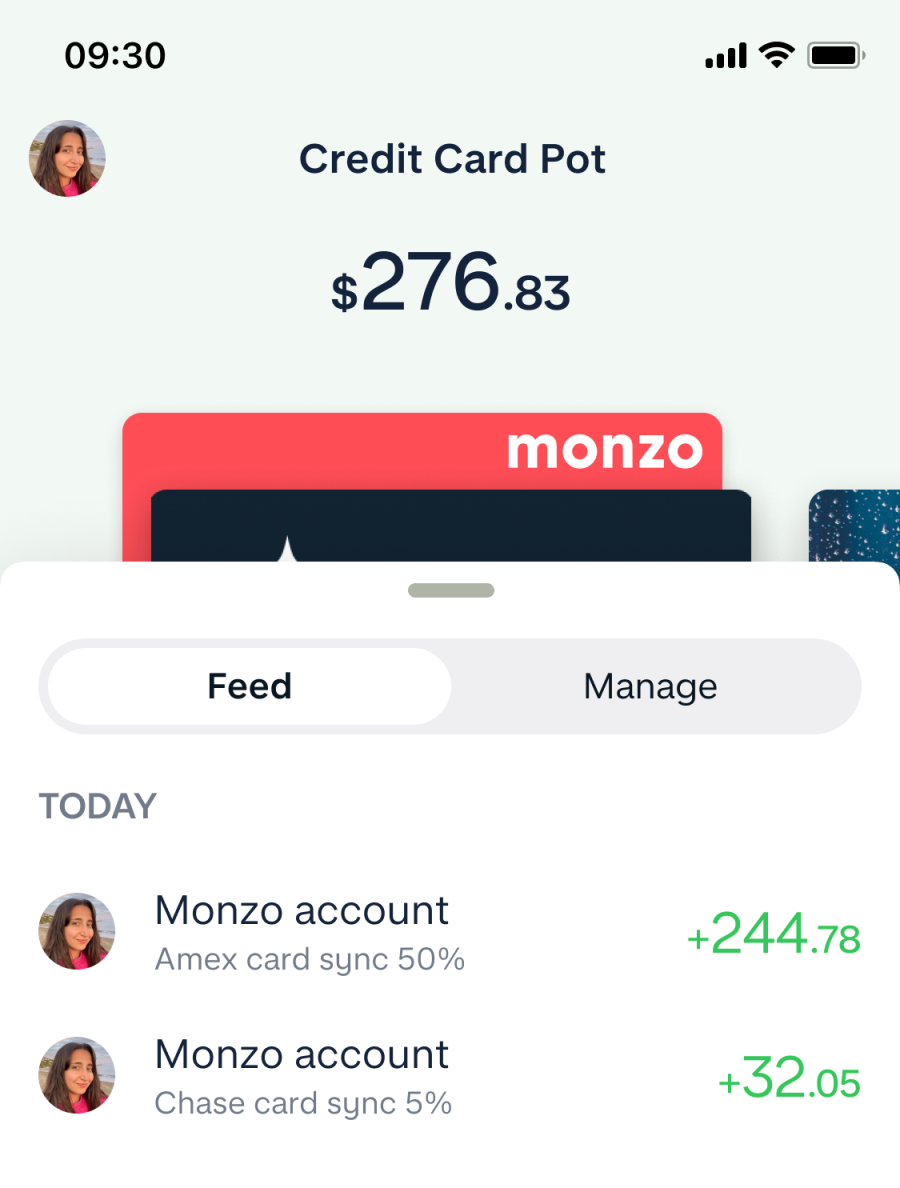
Task: Tap the 09:30 clock in the status bar
Action: tap(116, 55)
